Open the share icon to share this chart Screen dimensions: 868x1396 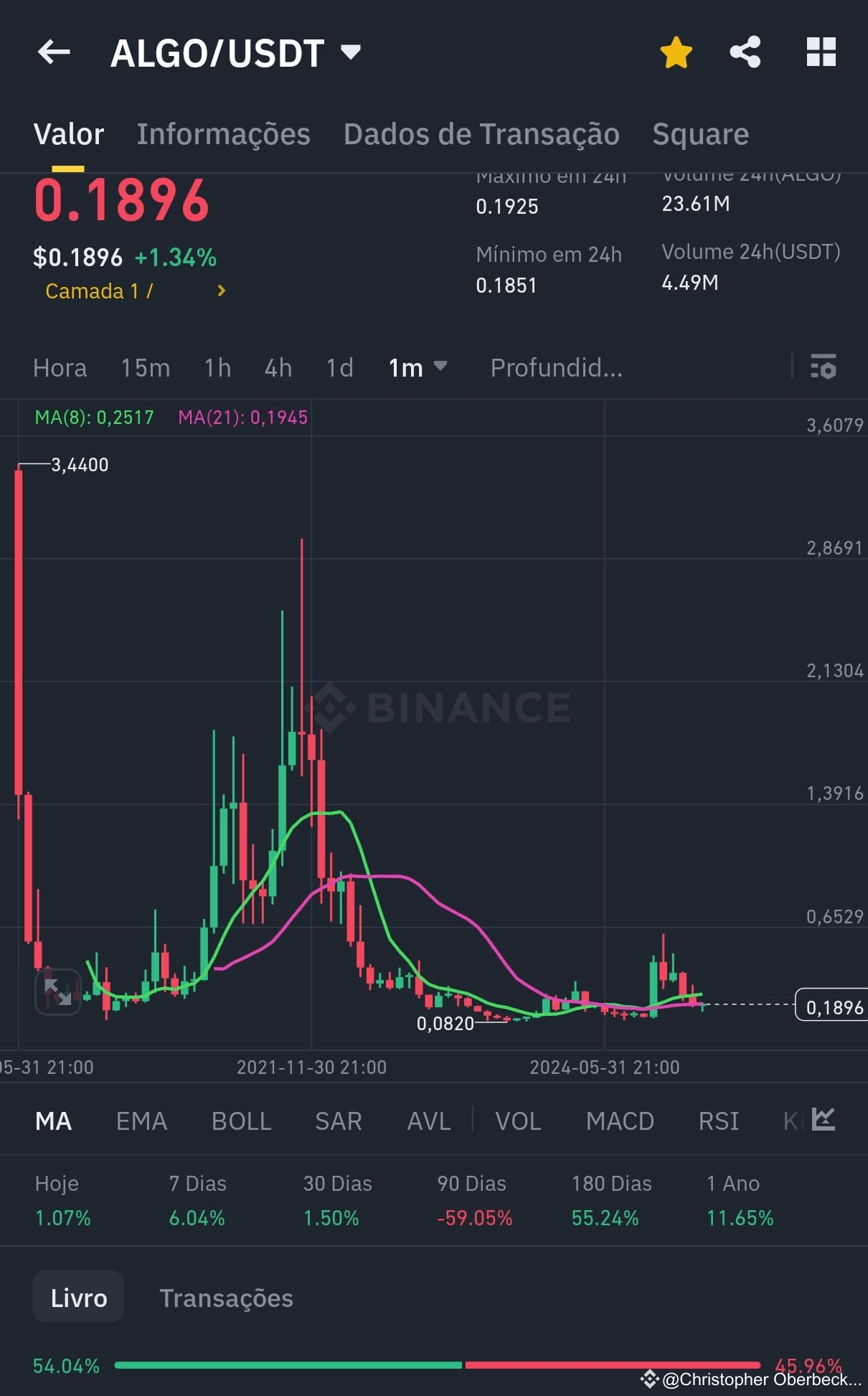[x=746, y=51]
